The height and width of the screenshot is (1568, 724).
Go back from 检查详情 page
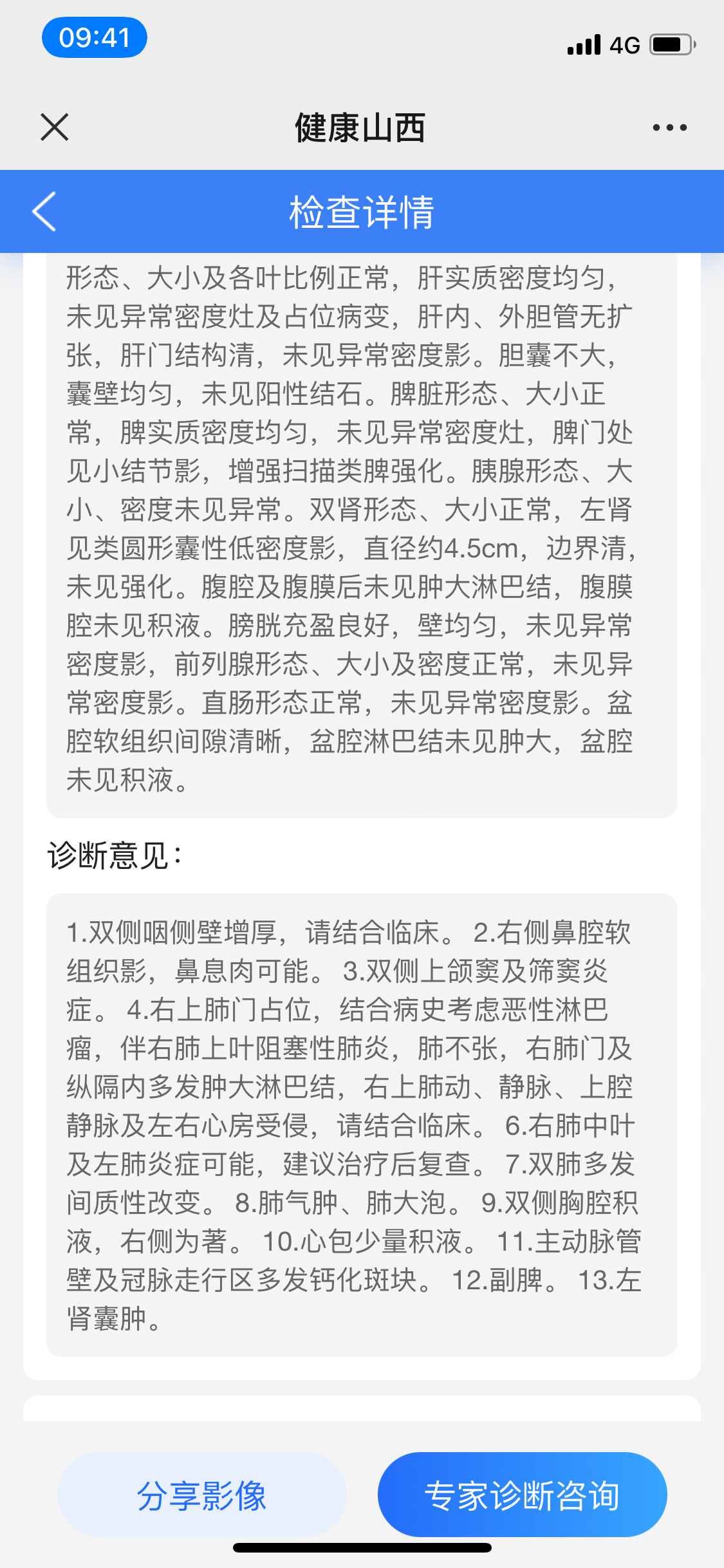click(x=44, y=211)
